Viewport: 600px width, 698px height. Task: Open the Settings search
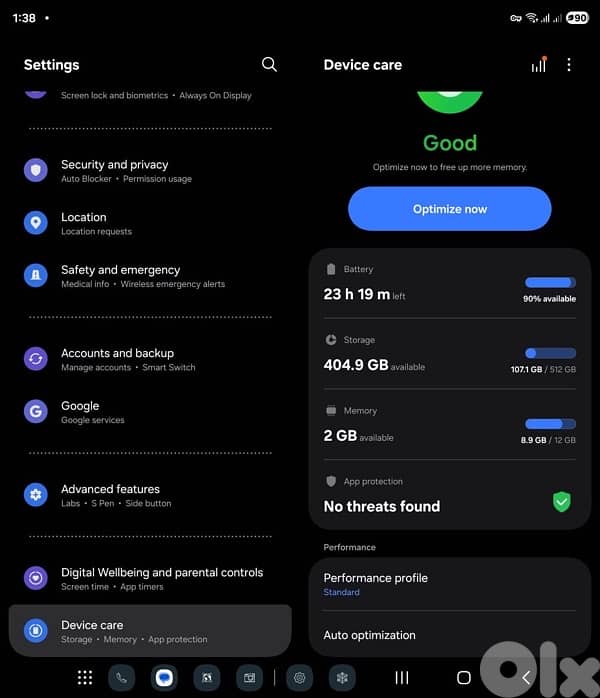pos(269,64)
